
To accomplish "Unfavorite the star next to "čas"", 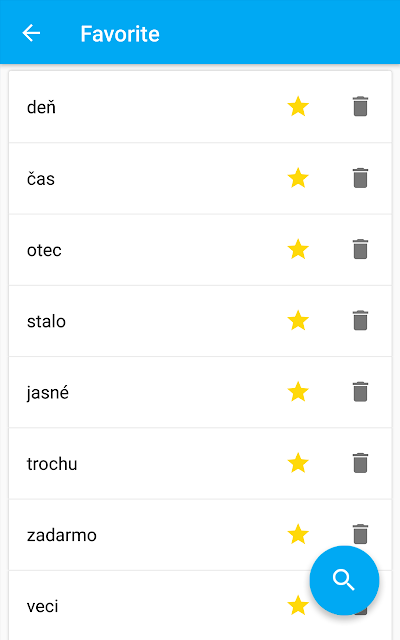I will pos(298,178).
